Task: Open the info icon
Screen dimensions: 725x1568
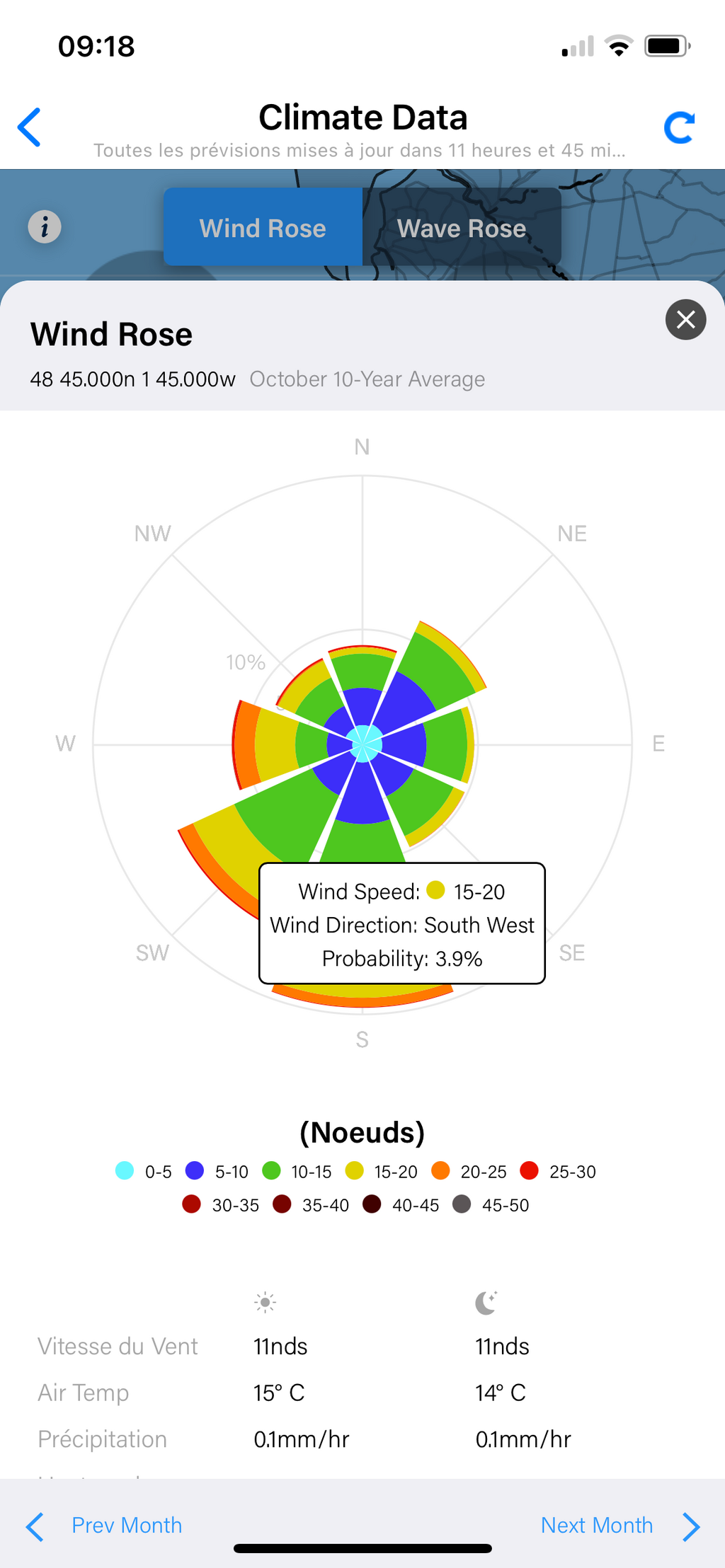Action: 45,227
